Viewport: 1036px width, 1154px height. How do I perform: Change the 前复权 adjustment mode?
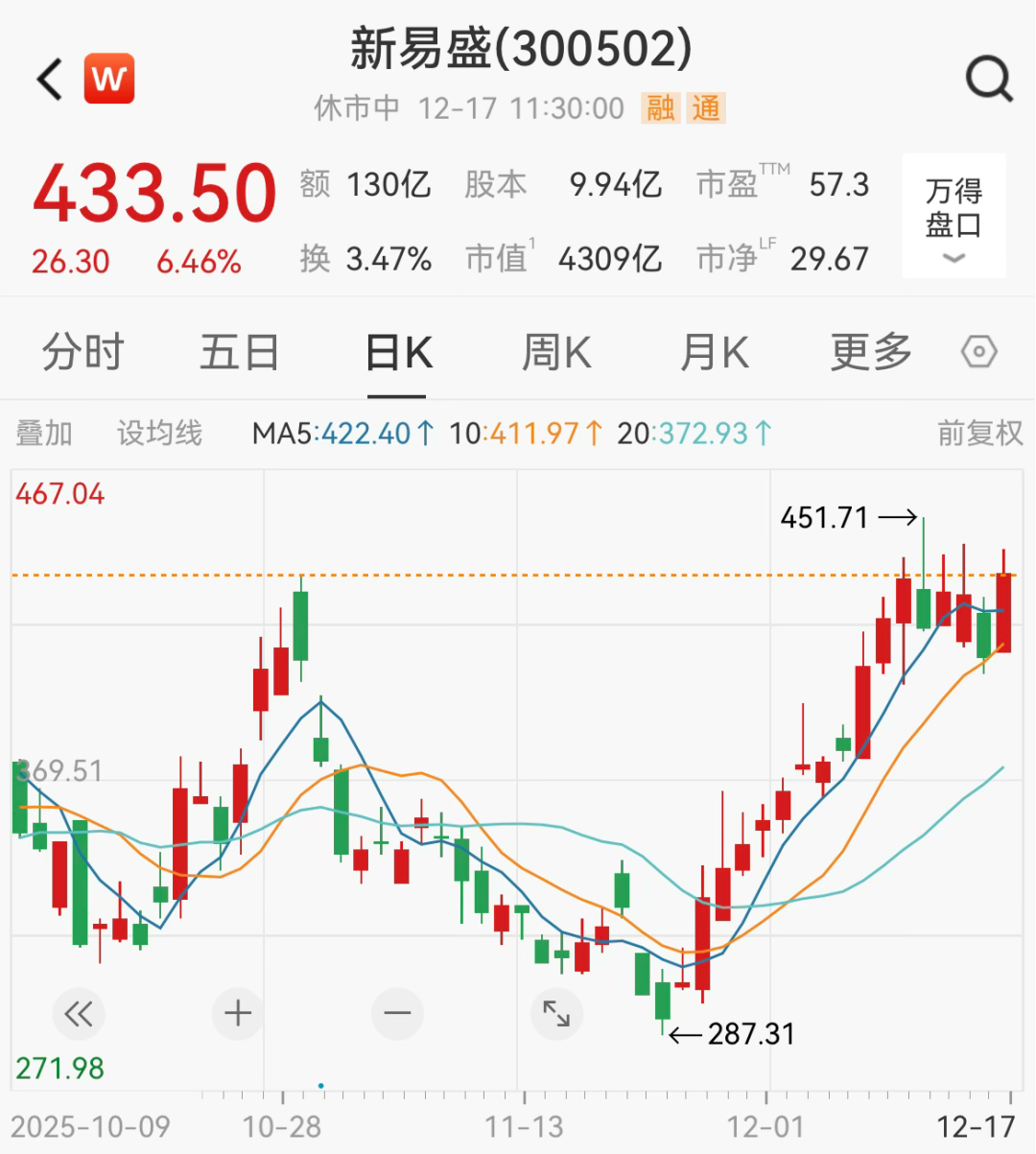click(x=980, y=434)
